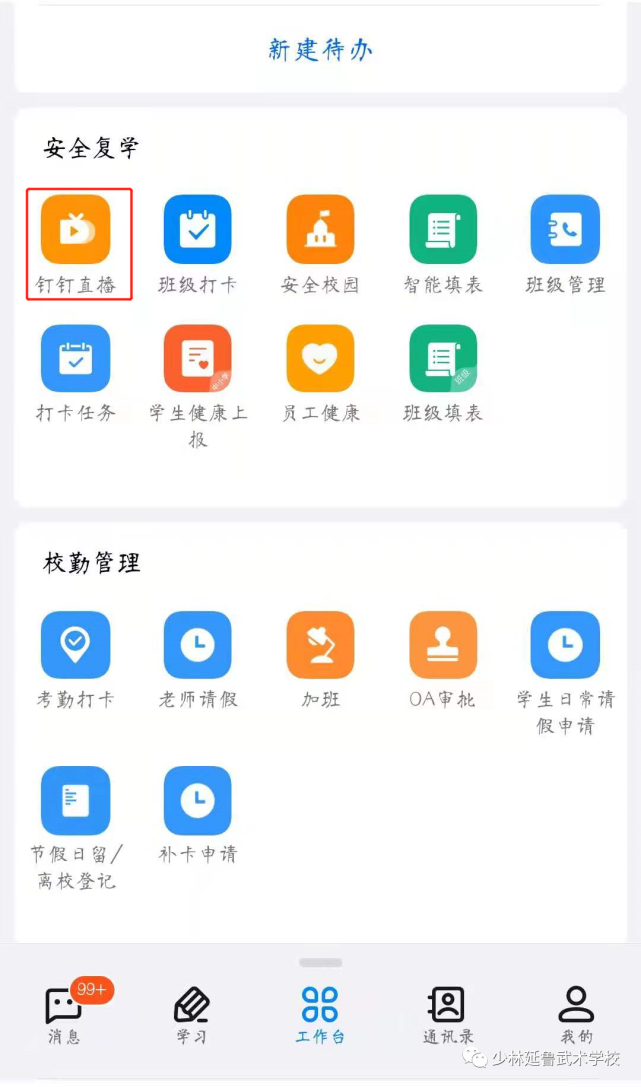Open 节假日留/离校登记
This screenshot has width=641, height=1087.
(76, 801)
